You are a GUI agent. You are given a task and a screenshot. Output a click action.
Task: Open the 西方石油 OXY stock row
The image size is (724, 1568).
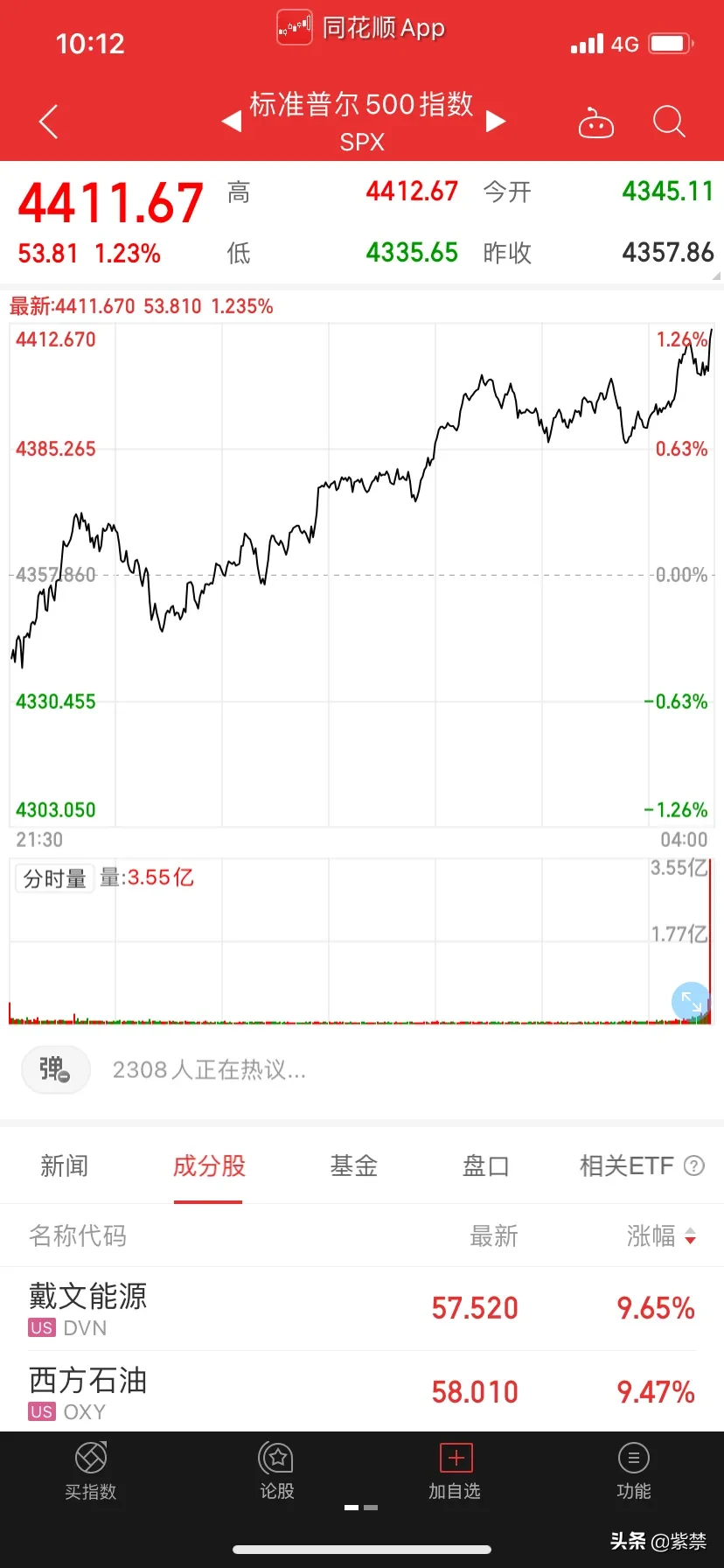362,1391
